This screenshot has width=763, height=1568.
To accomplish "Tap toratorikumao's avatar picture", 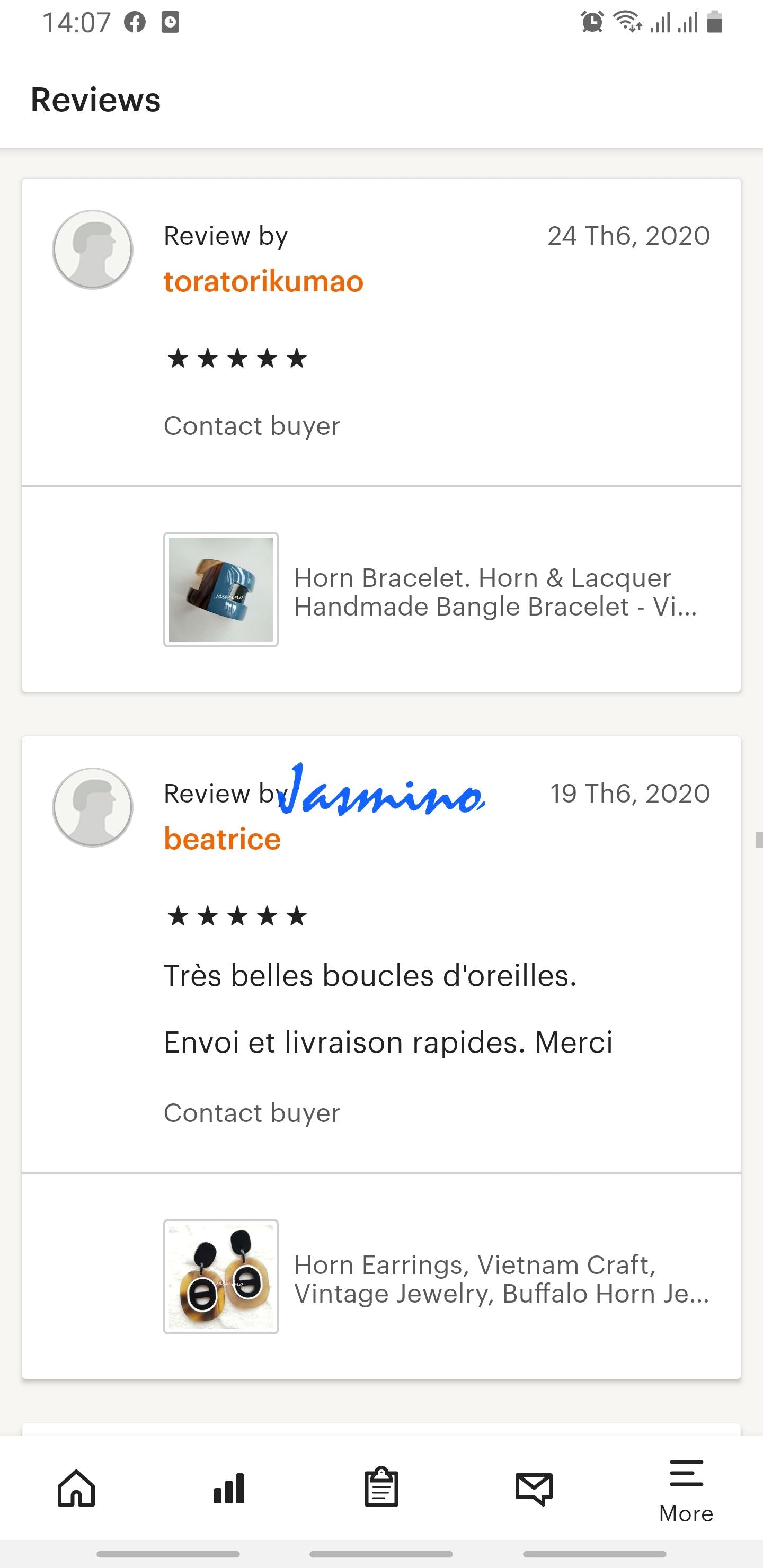I will point(93,250).
